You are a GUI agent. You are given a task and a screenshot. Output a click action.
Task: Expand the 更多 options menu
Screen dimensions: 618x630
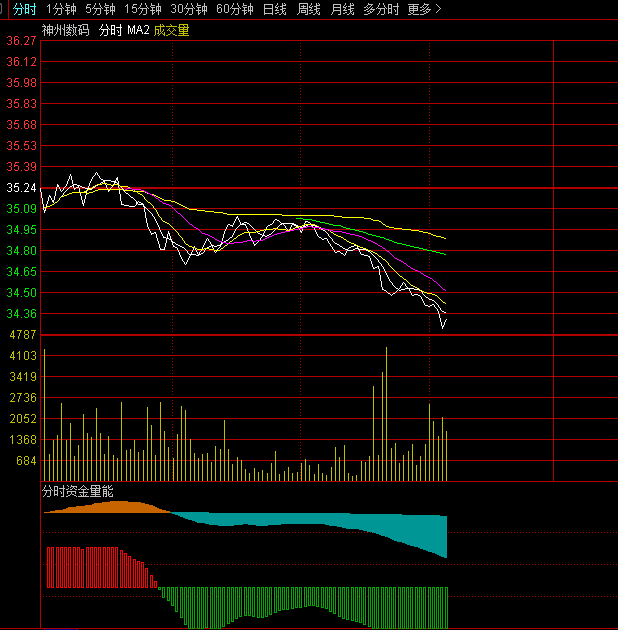click(424, 9)
